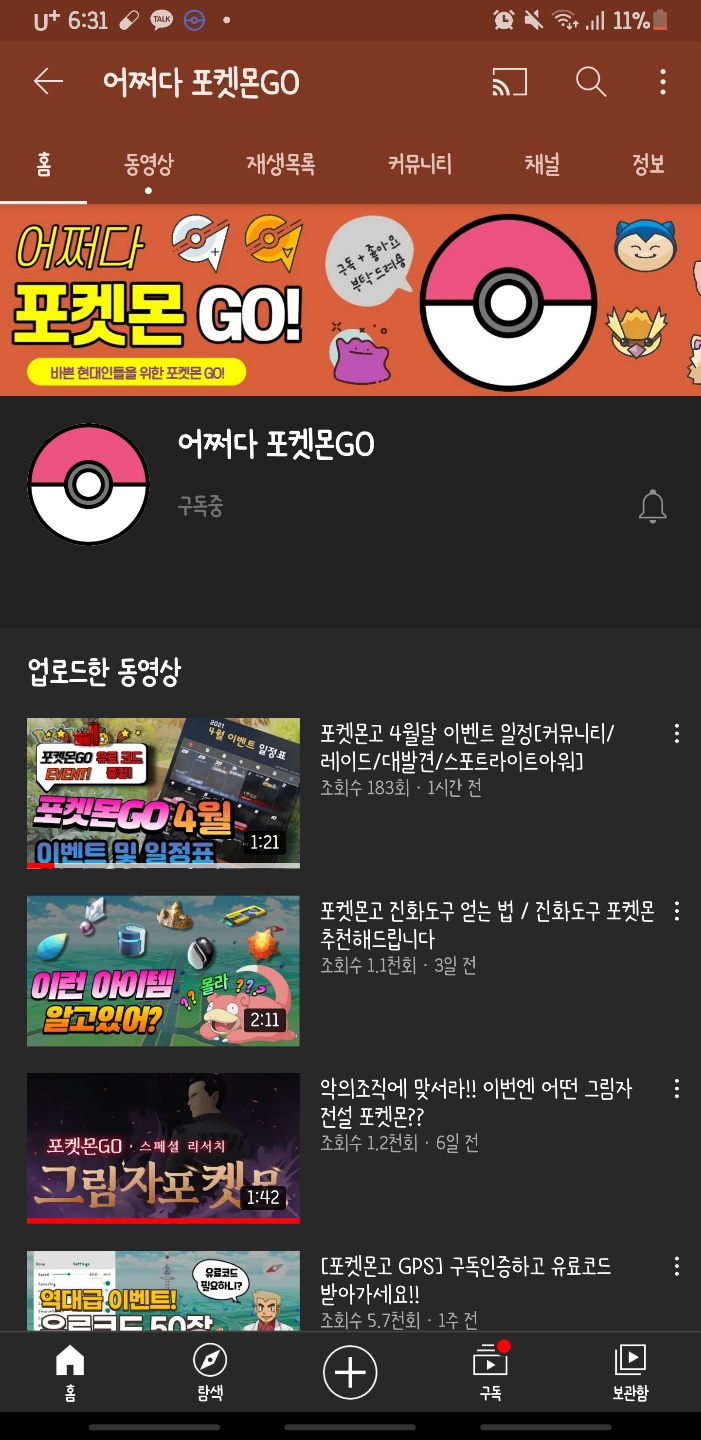Create new content with the plus button
Screen dimensions: 701x1440
(350, 1371)
